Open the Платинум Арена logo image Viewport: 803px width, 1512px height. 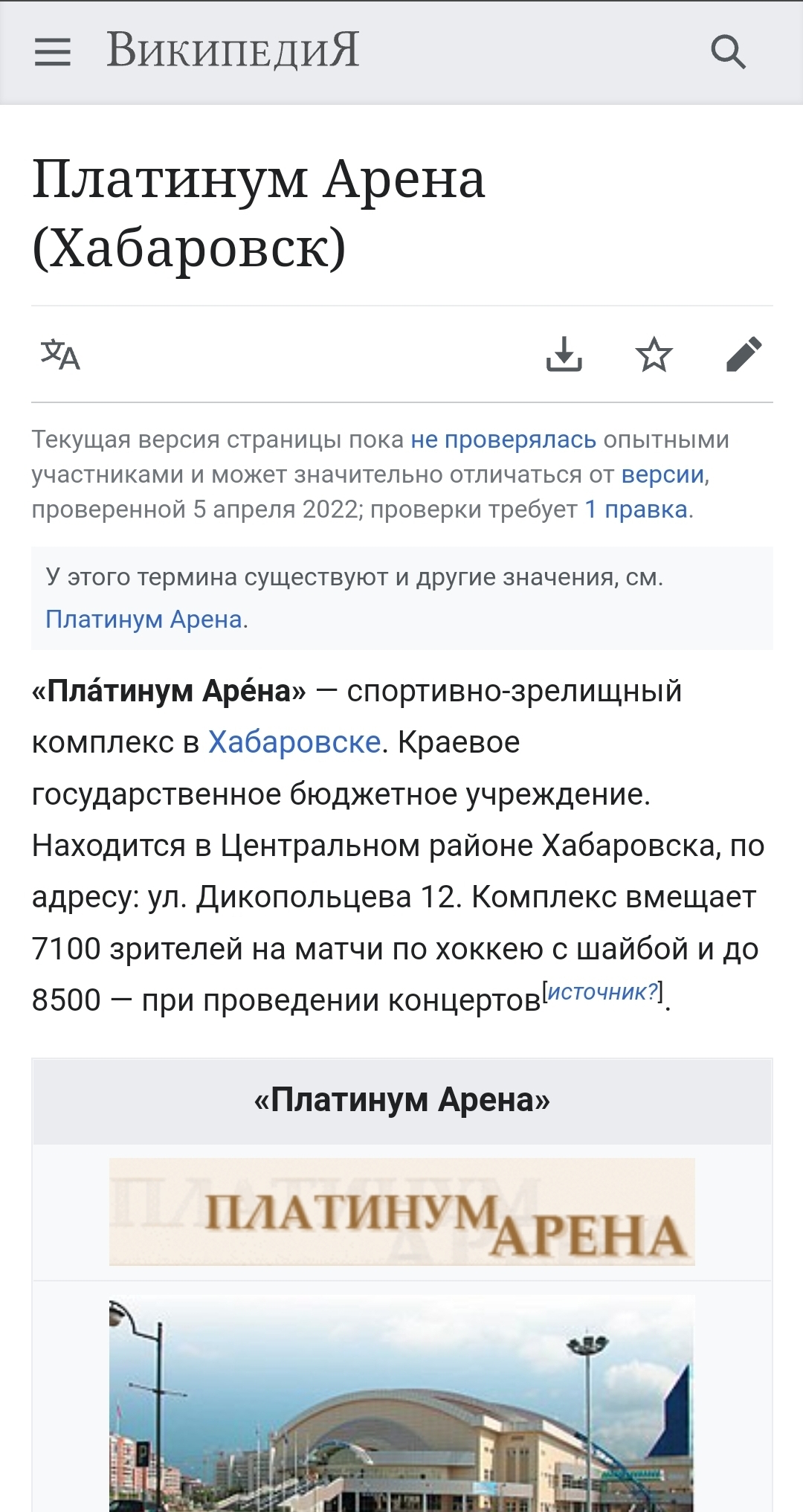point(402,1212)
